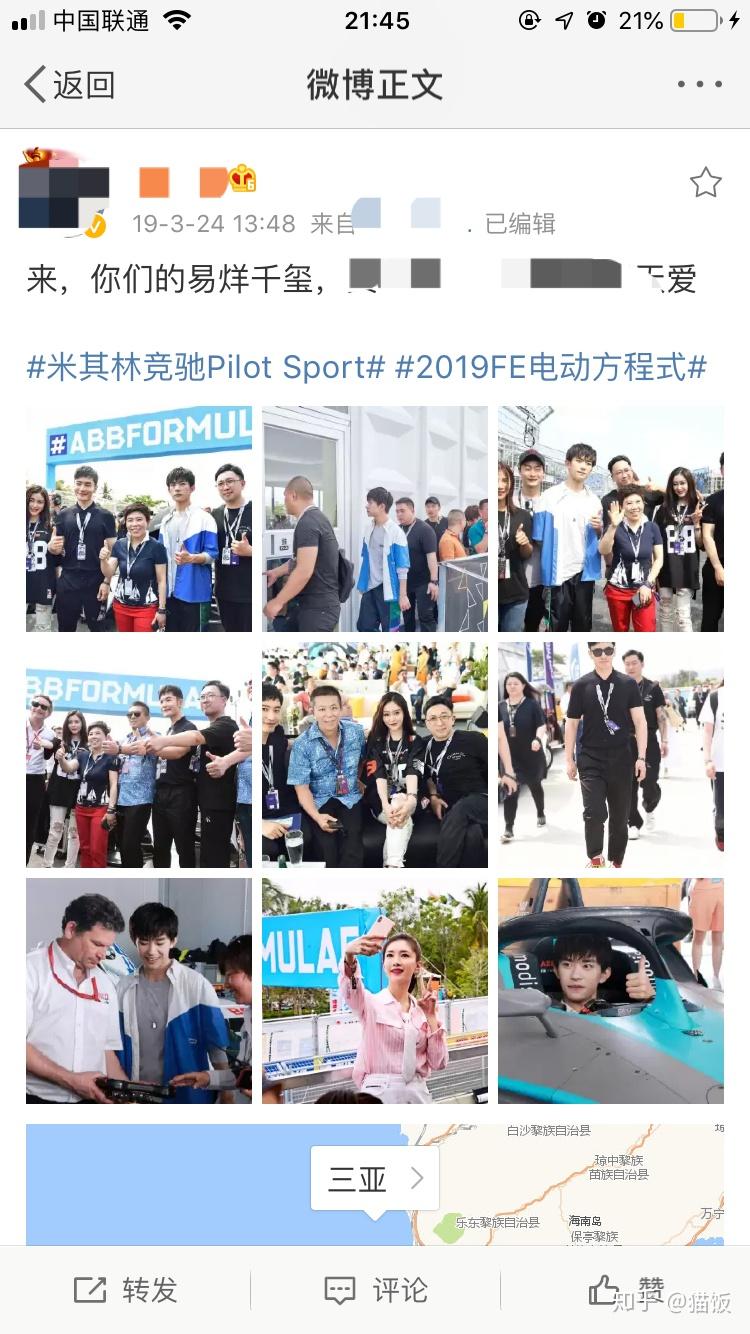
Task: Open the group photo in the top-right tile
Action: tap(611, 518)
